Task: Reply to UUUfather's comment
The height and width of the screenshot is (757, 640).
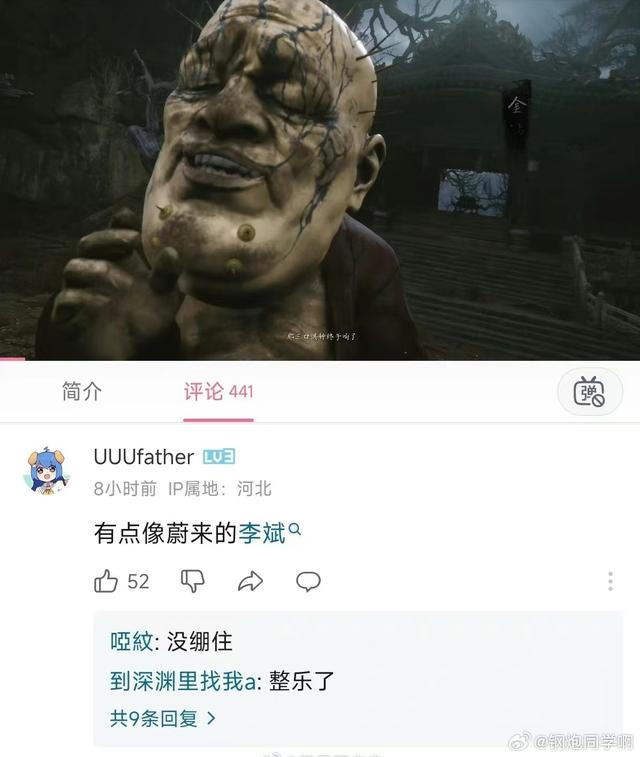Action: 308,581
